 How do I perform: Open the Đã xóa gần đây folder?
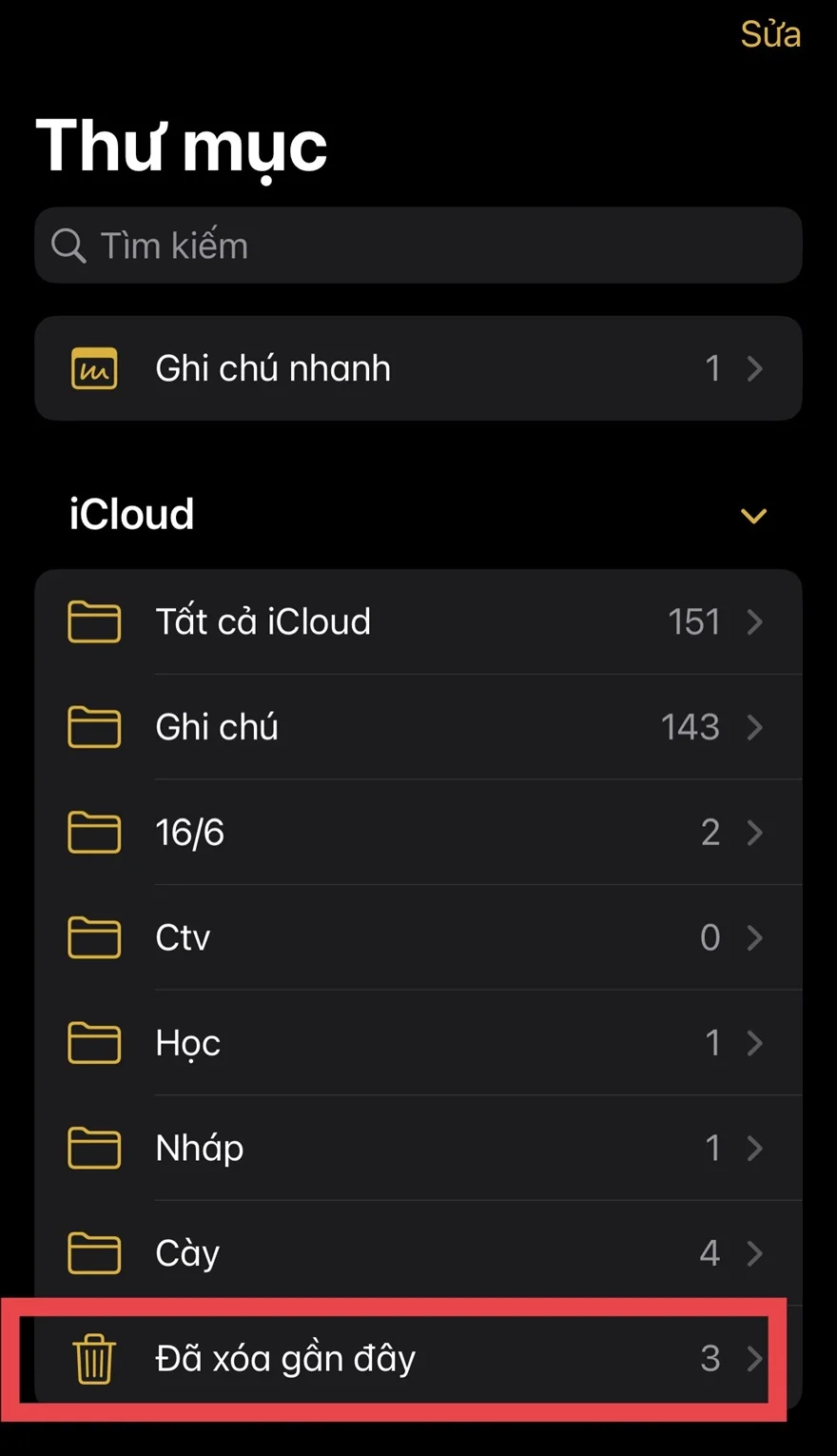[380, 1359]
